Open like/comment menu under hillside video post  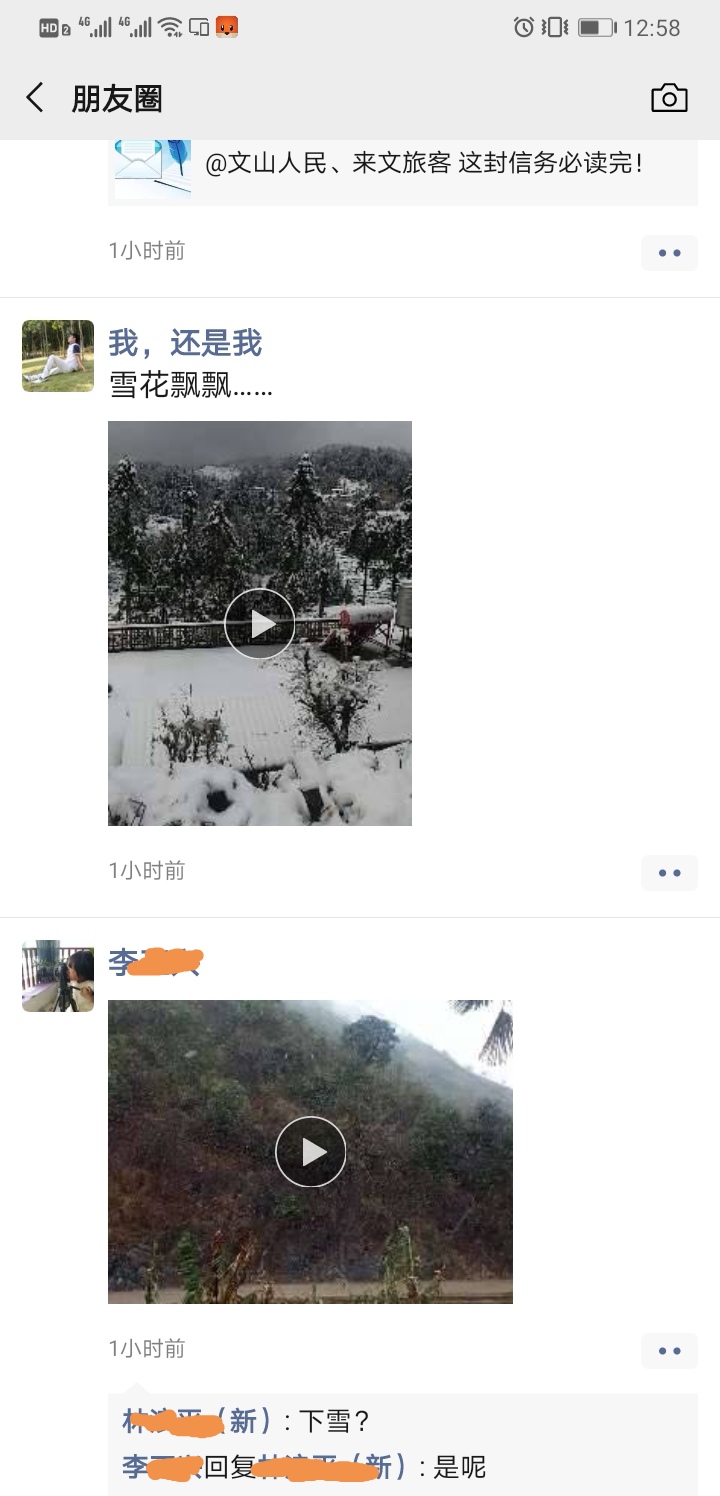pos(669,1351)
